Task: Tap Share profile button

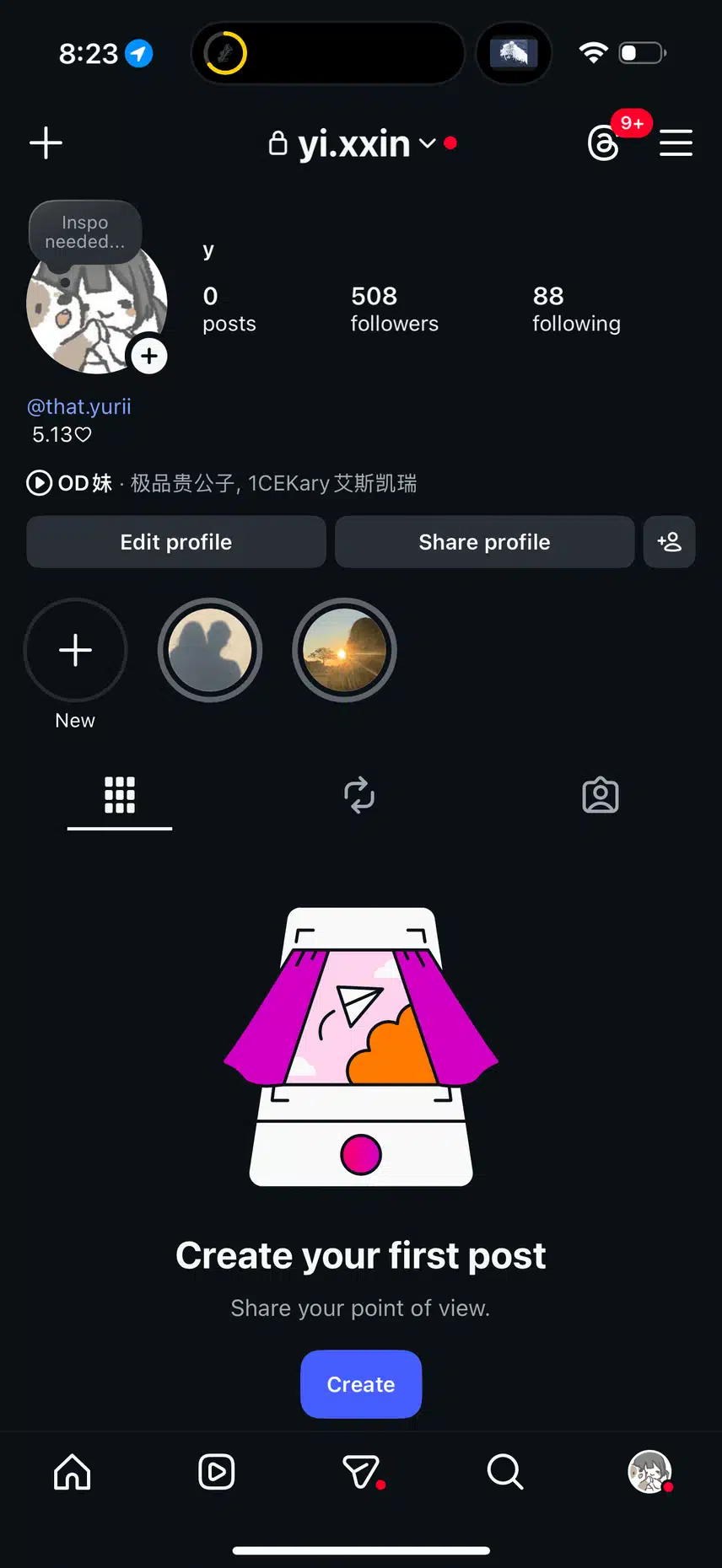Action: [x=484, y=542]
